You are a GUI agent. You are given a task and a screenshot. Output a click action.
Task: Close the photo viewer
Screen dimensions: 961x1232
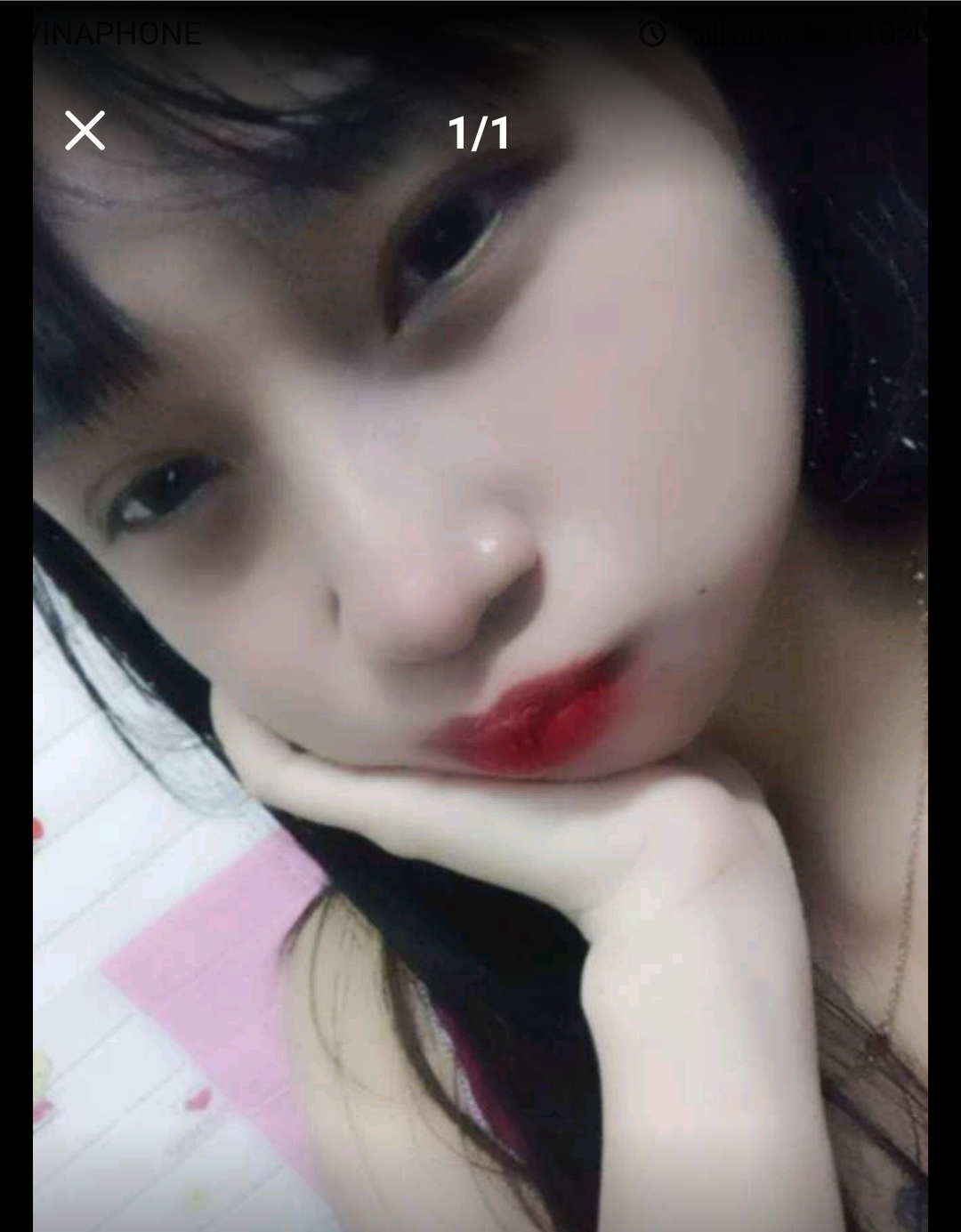point(85,131)
